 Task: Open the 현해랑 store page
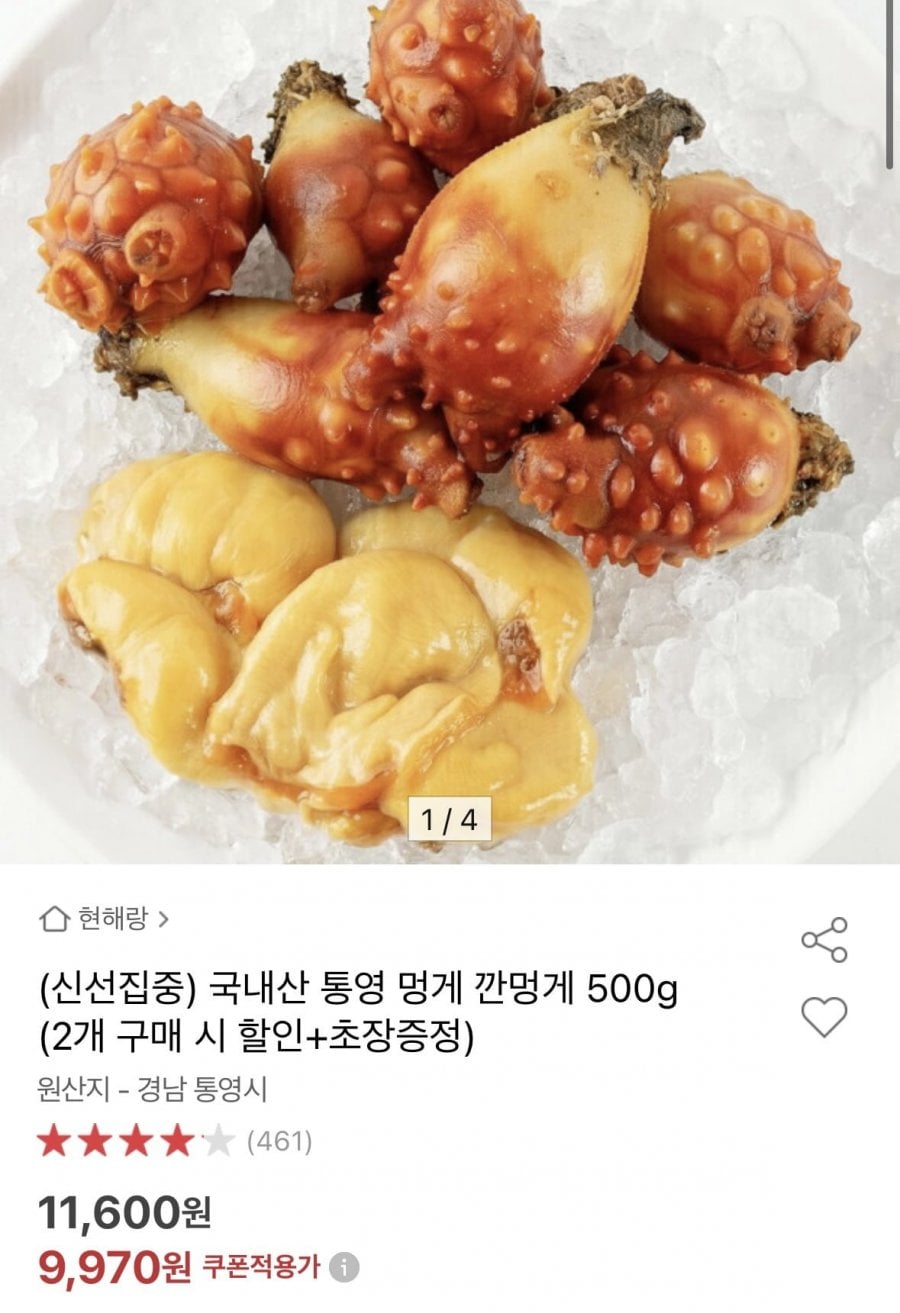point(104,917)
